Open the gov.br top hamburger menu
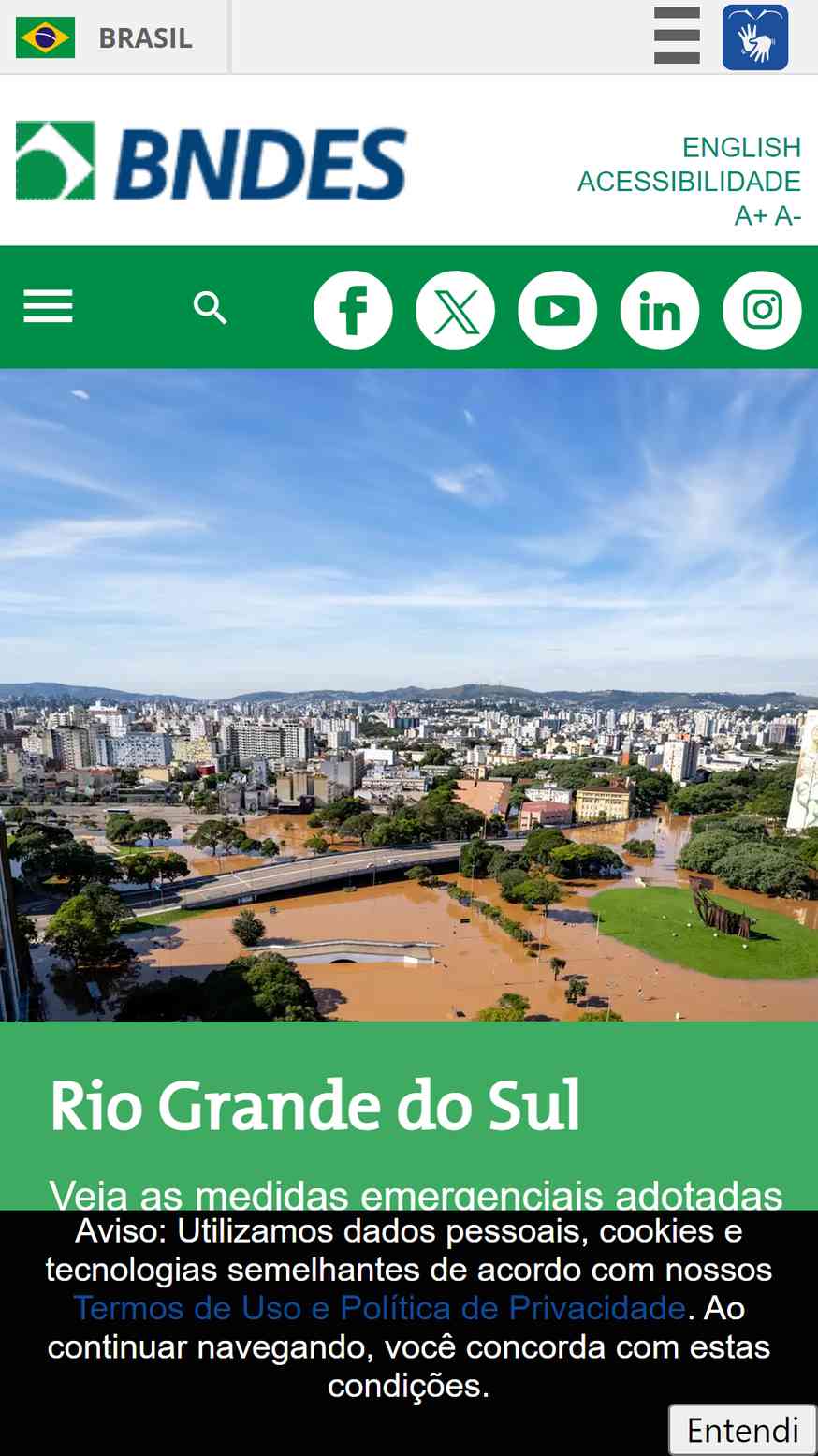818x1456 pixels. 677,36
